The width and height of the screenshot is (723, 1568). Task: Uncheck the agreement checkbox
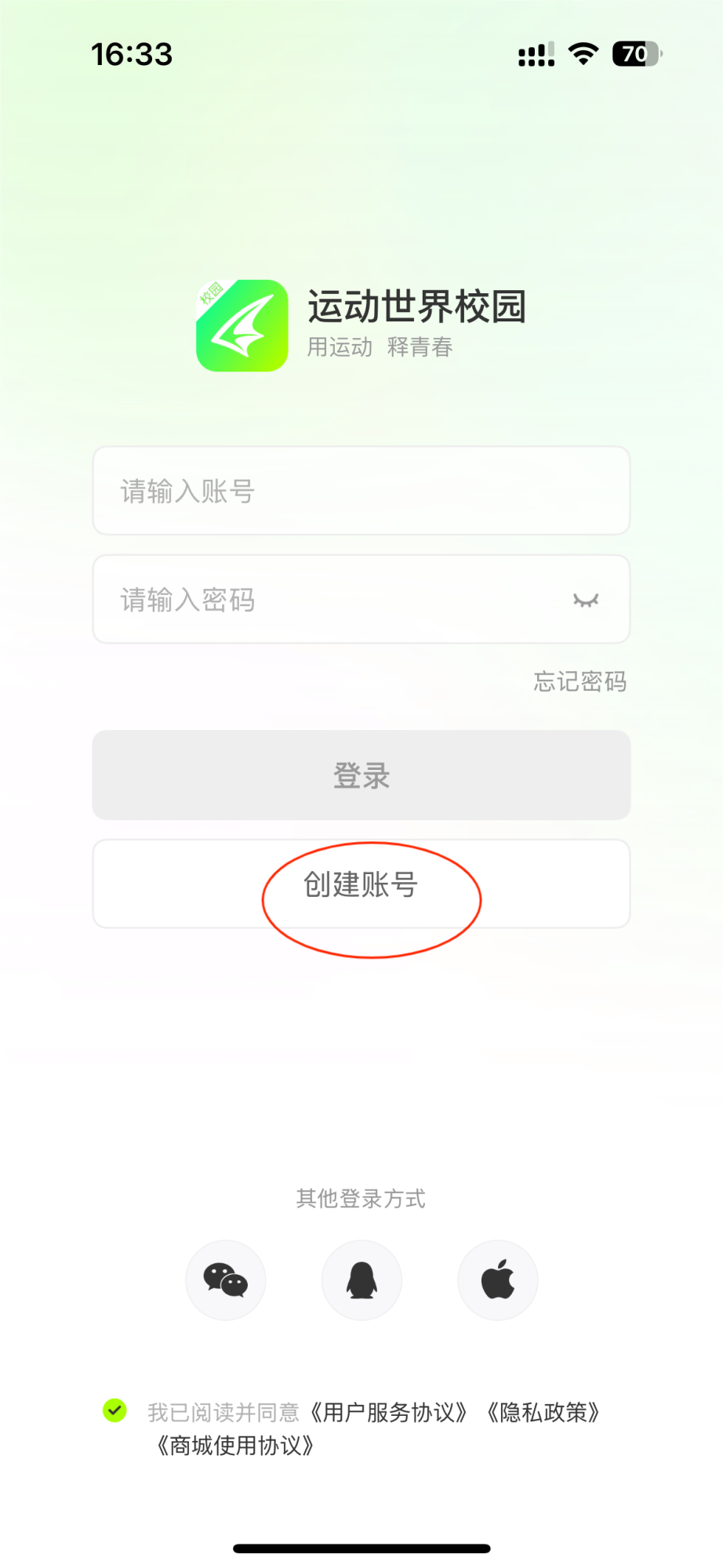pyautogui.click(x=115, y=1410)
